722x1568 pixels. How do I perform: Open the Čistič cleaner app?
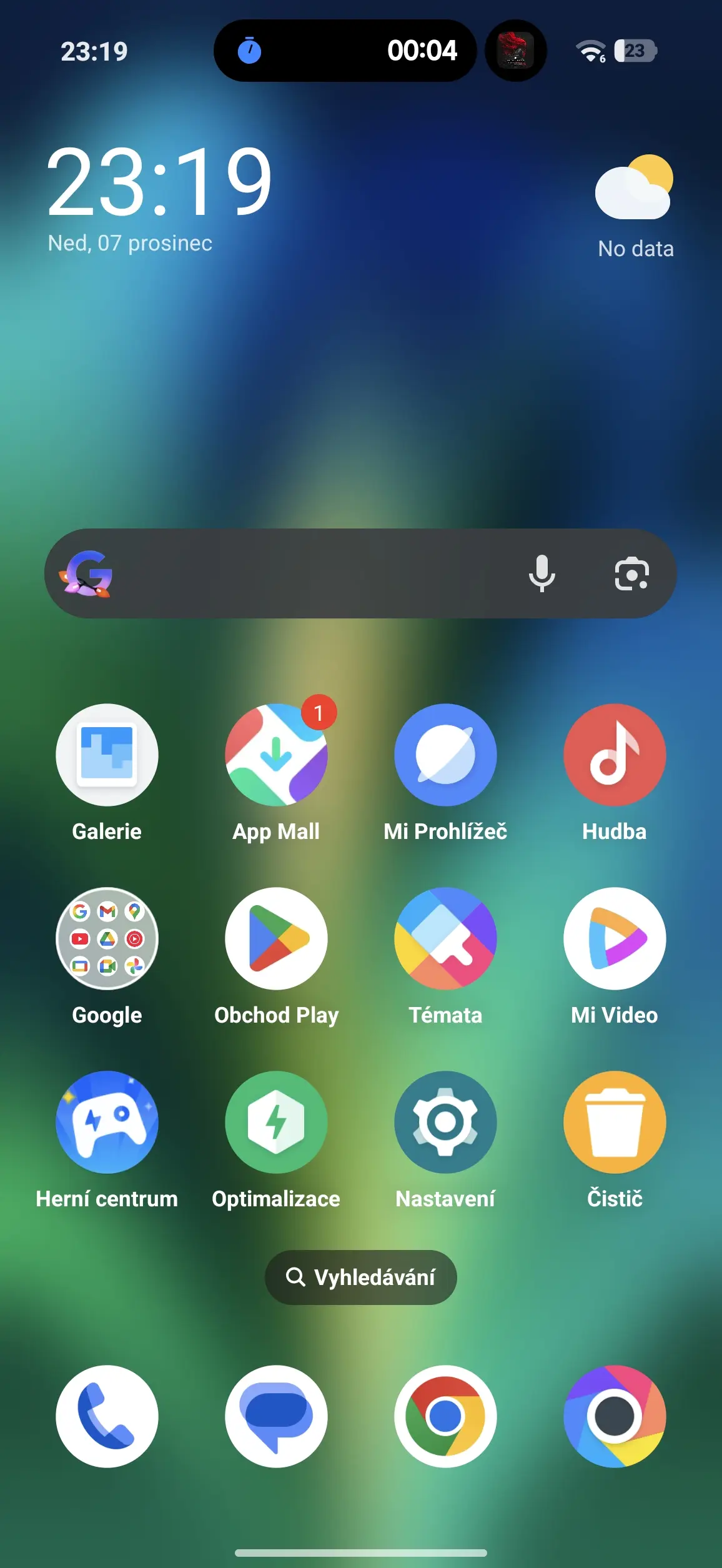[x=615, y=1122]
